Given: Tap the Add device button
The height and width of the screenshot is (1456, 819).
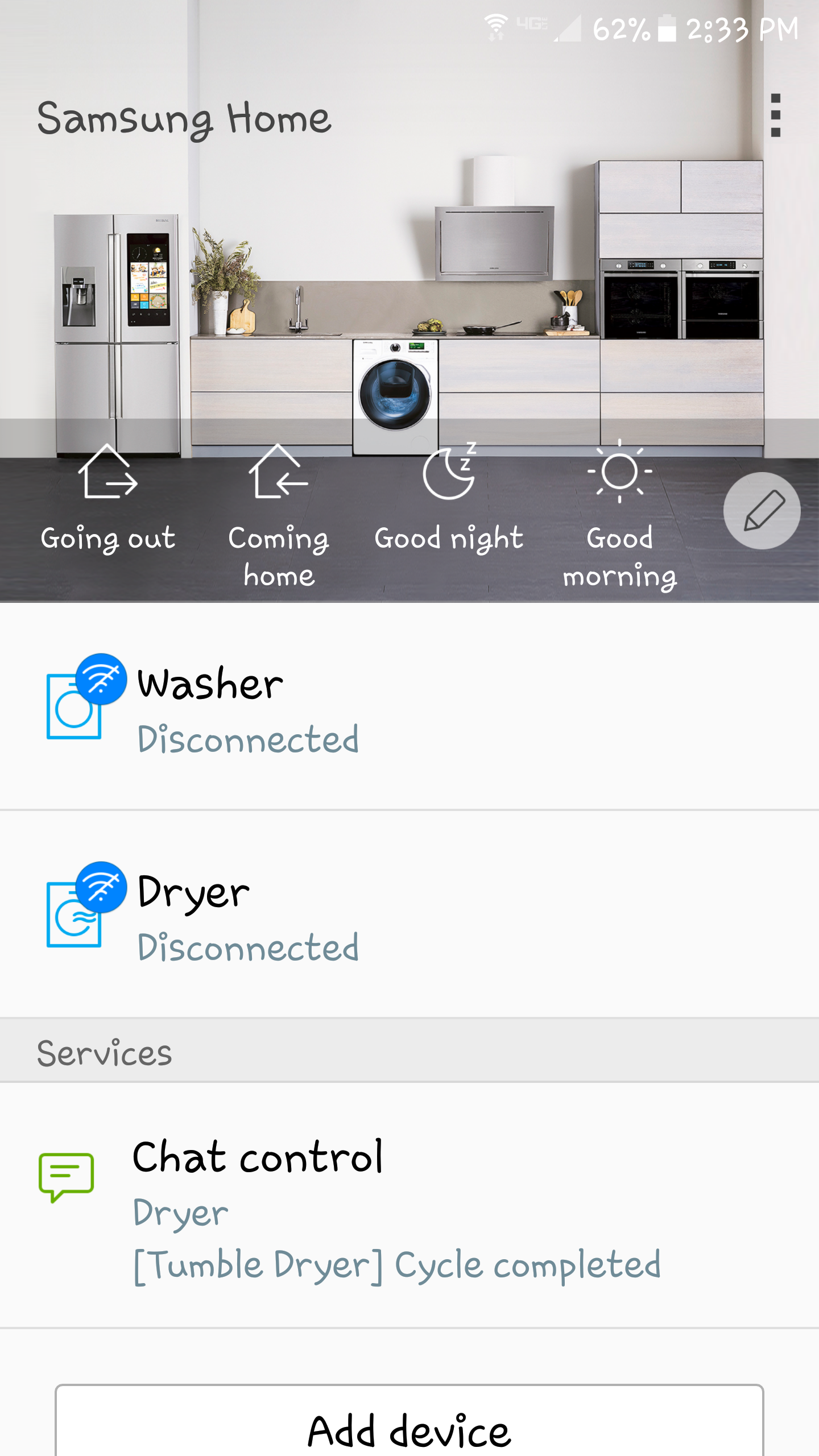Looking at the screenshot, I should [x=409, y=1421].
